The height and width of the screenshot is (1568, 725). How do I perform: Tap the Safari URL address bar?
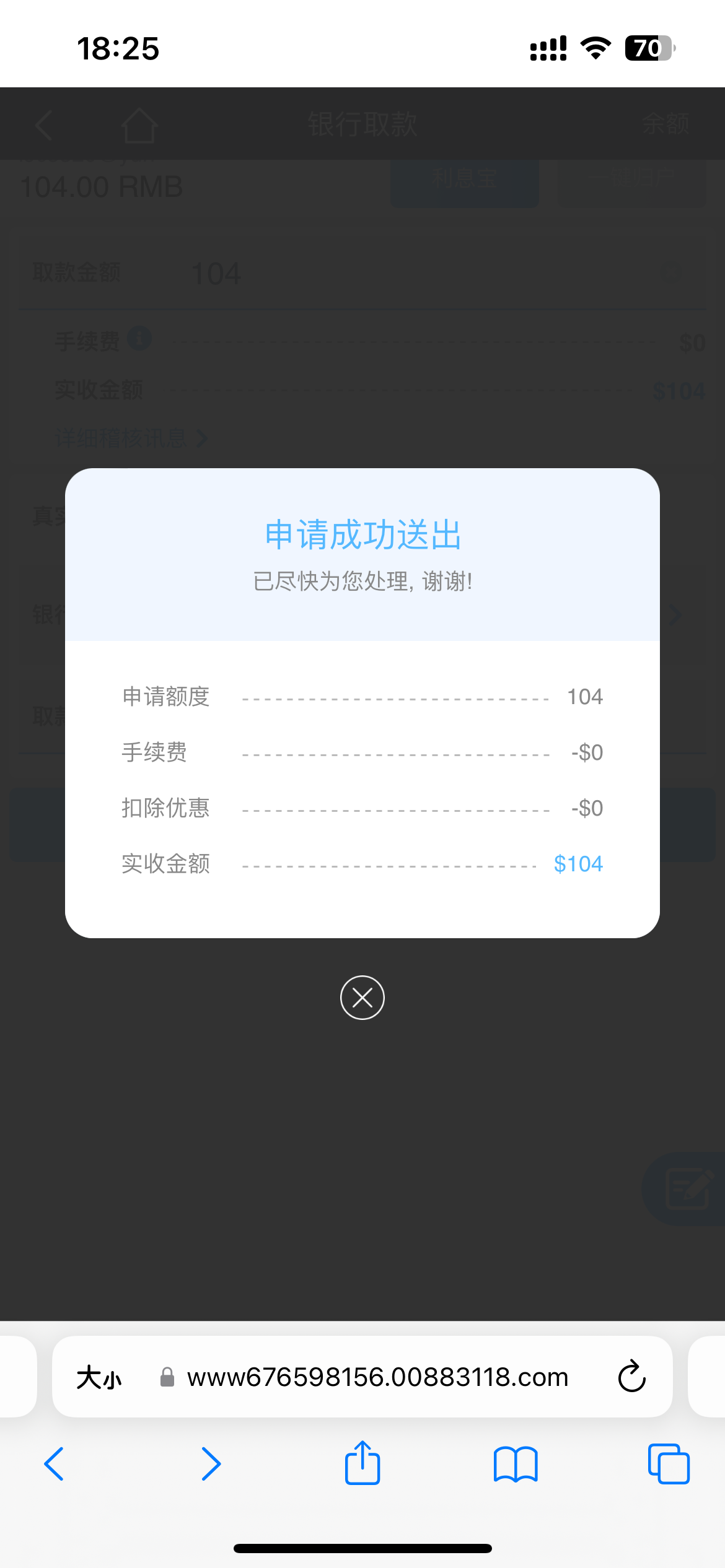click(377, 1377)
